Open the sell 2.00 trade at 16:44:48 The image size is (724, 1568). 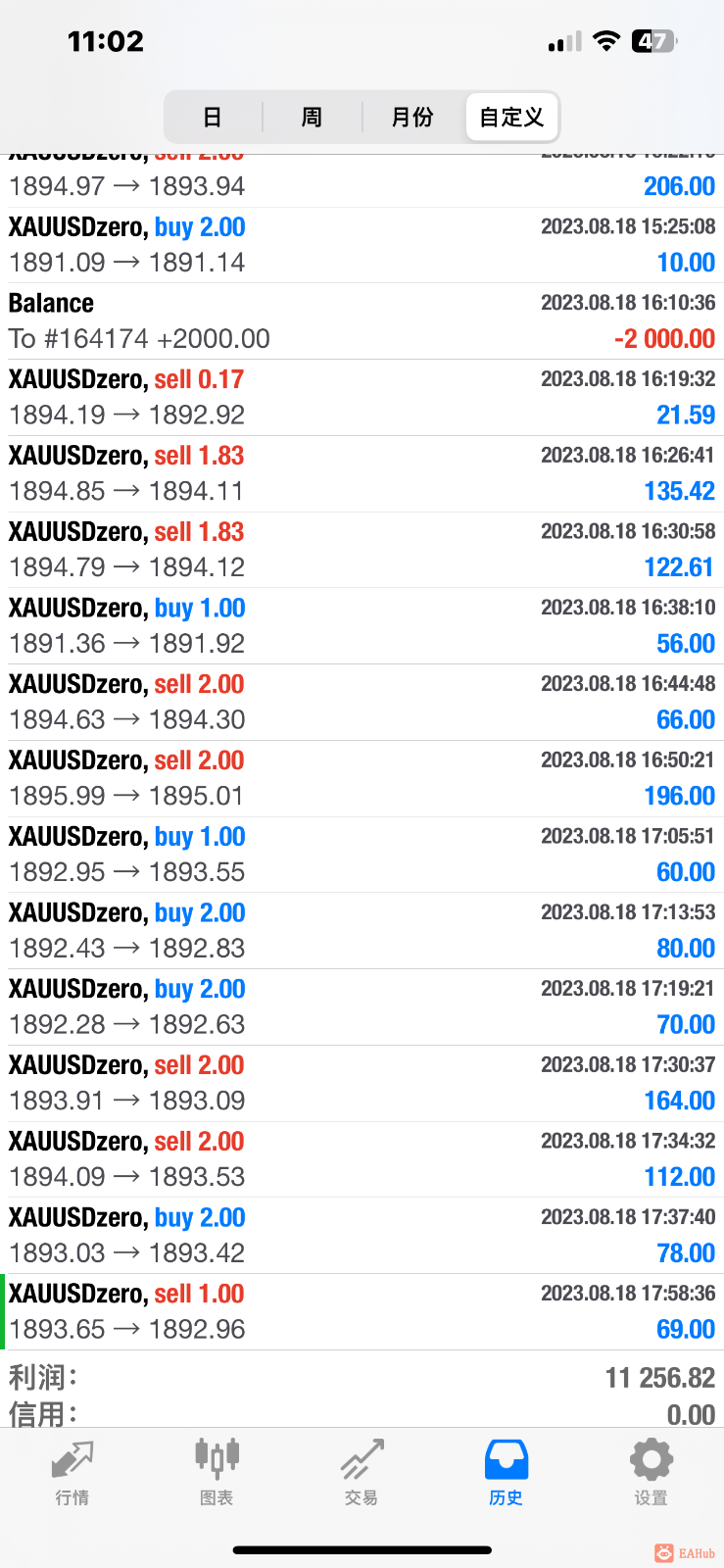coord(362,703)
